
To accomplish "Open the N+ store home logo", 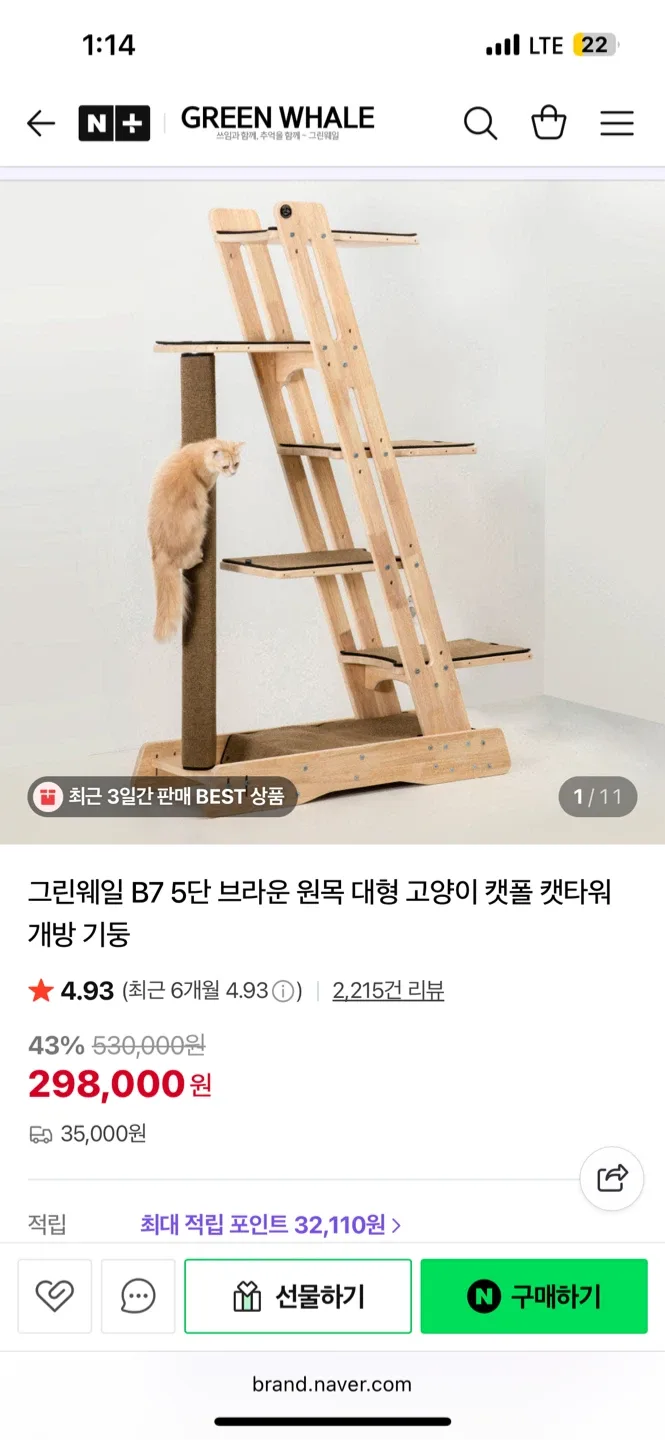I will click(x=114, y=124).
